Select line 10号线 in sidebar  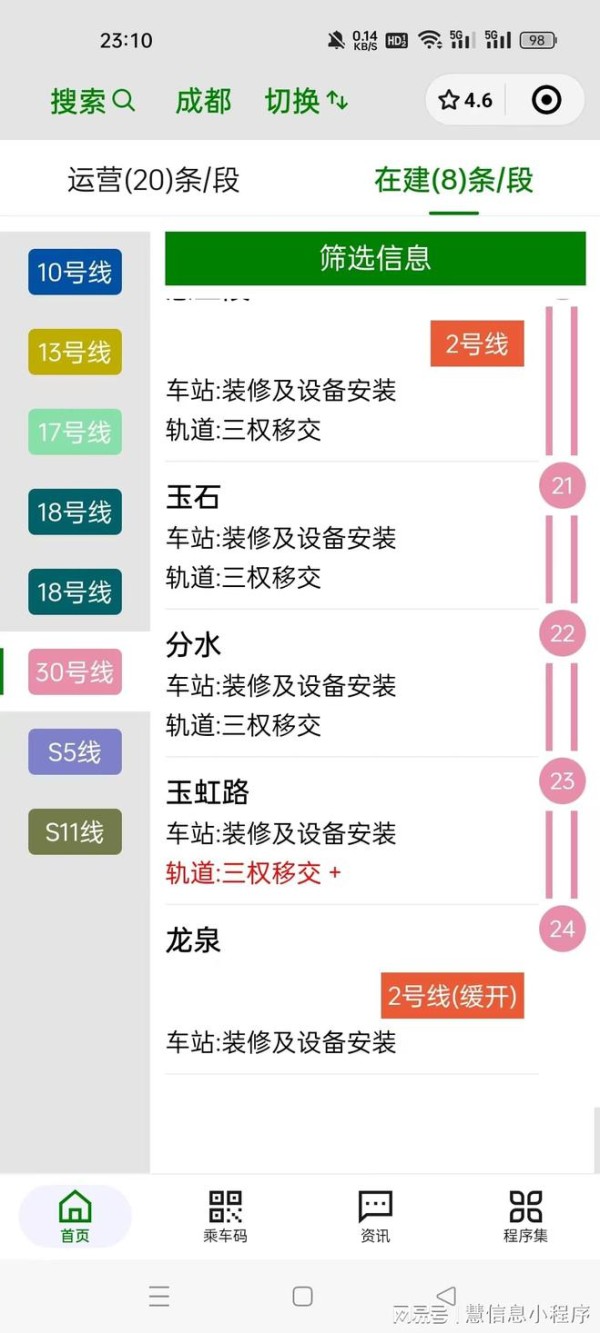[x=75, y=272]
